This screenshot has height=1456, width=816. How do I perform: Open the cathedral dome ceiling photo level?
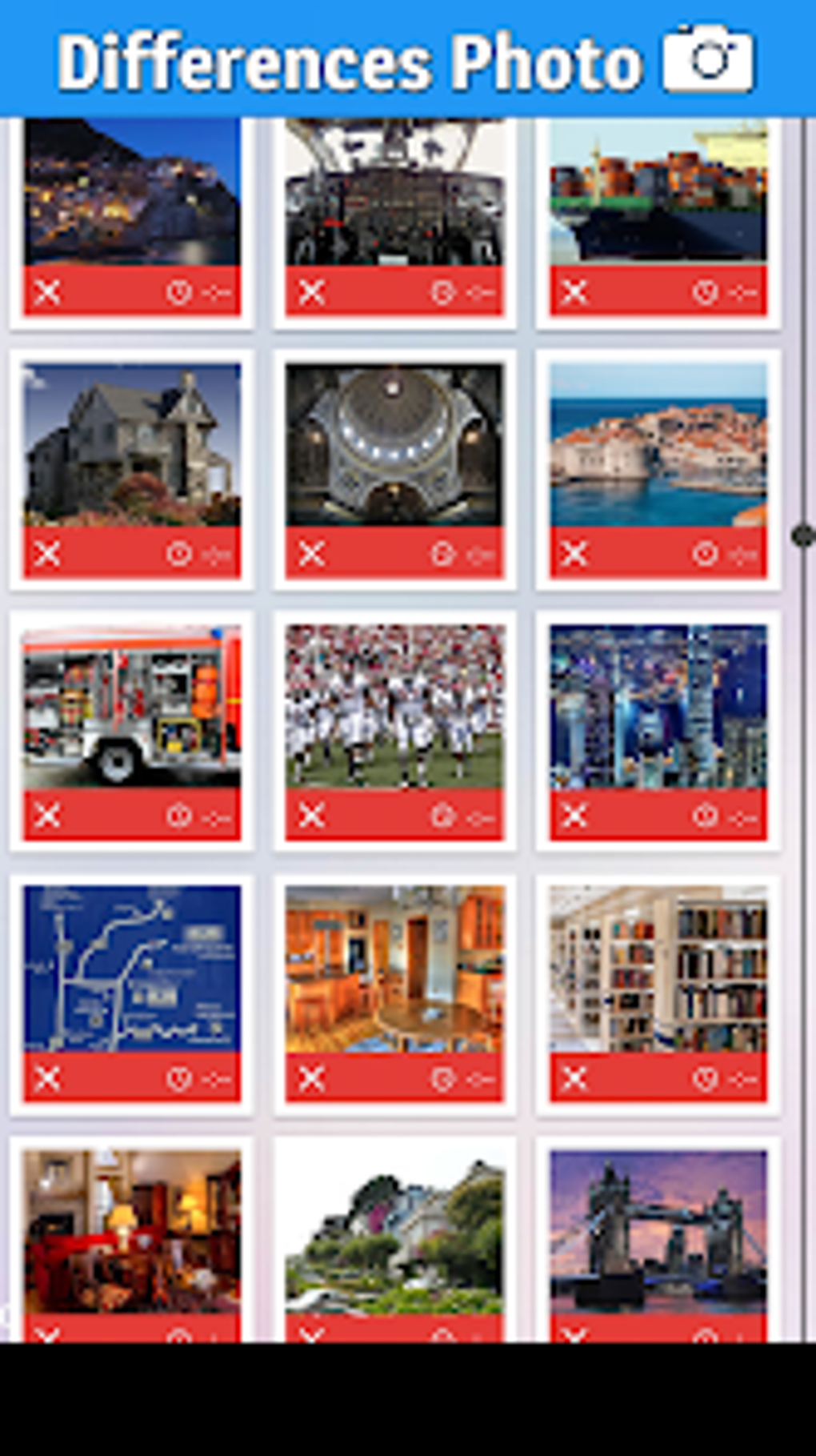click(395, 445)
